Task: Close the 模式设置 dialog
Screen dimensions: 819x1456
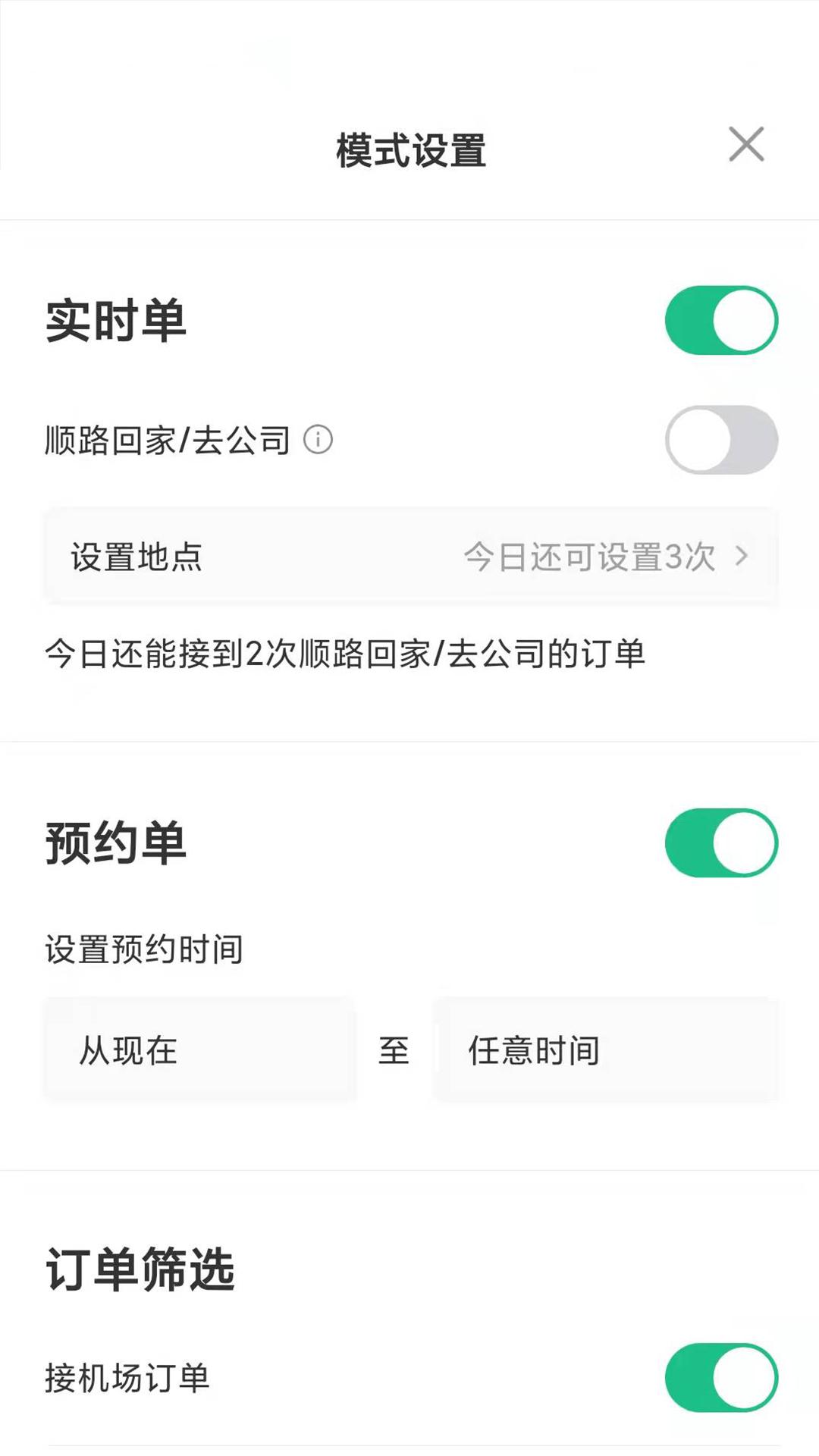Action: 748,145
